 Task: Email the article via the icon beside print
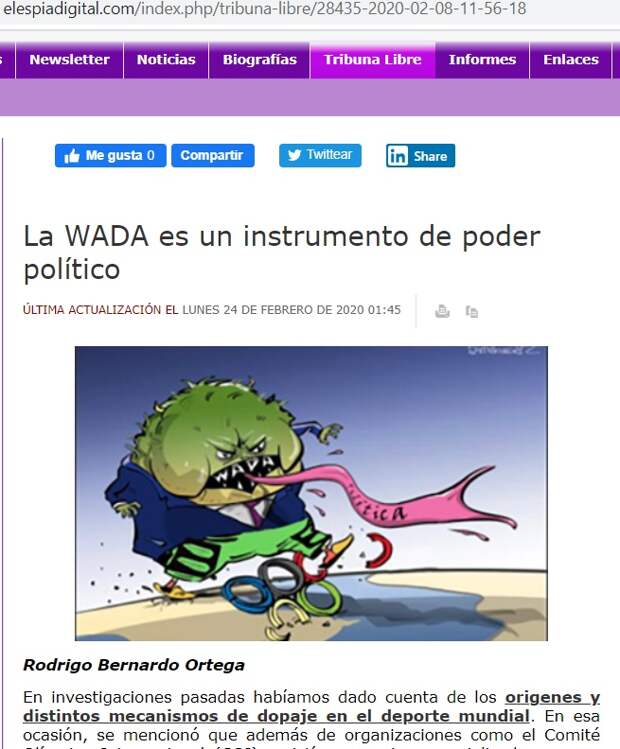coord(472,311)
